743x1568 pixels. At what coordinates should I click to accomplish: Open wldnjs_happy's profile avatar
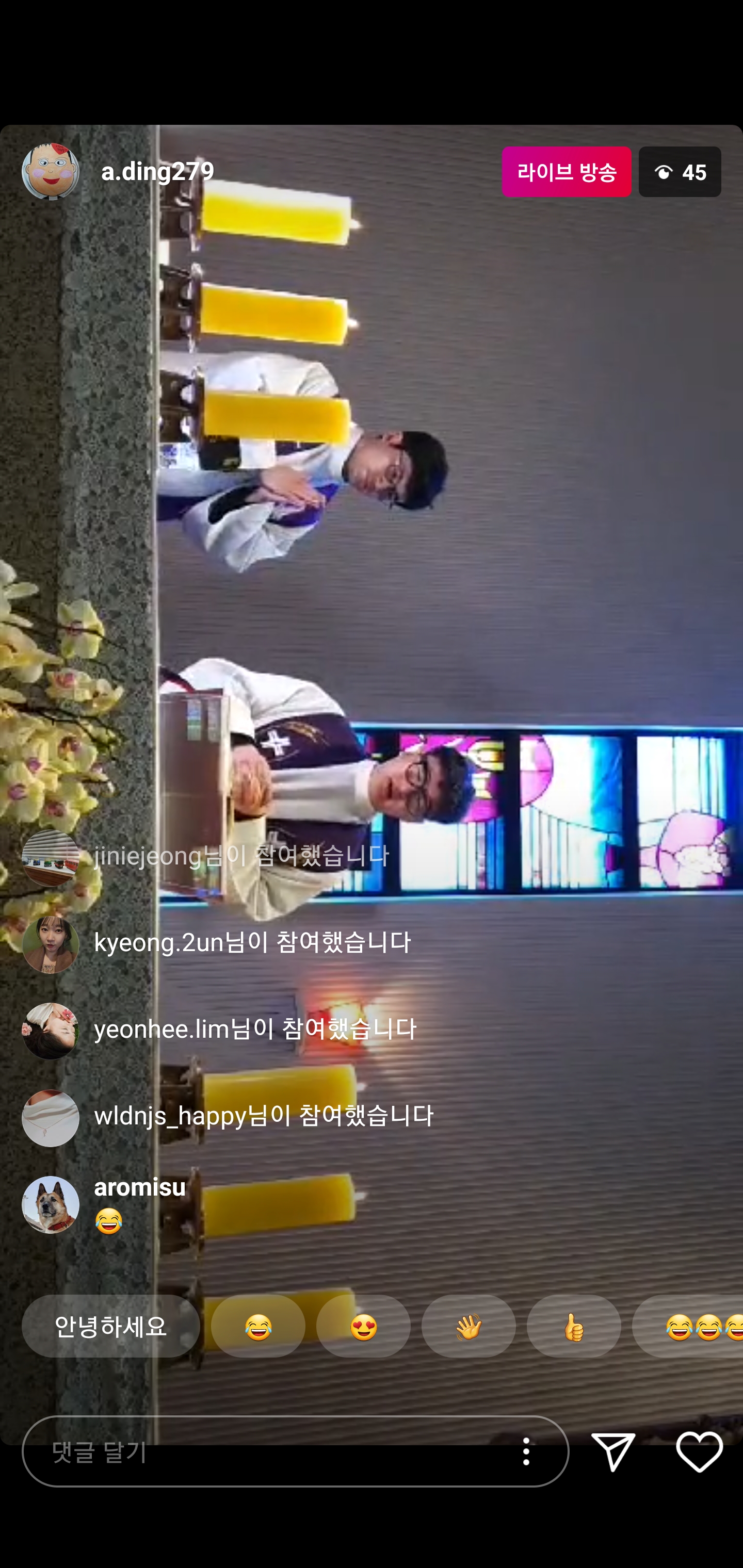coord(51,1118)
